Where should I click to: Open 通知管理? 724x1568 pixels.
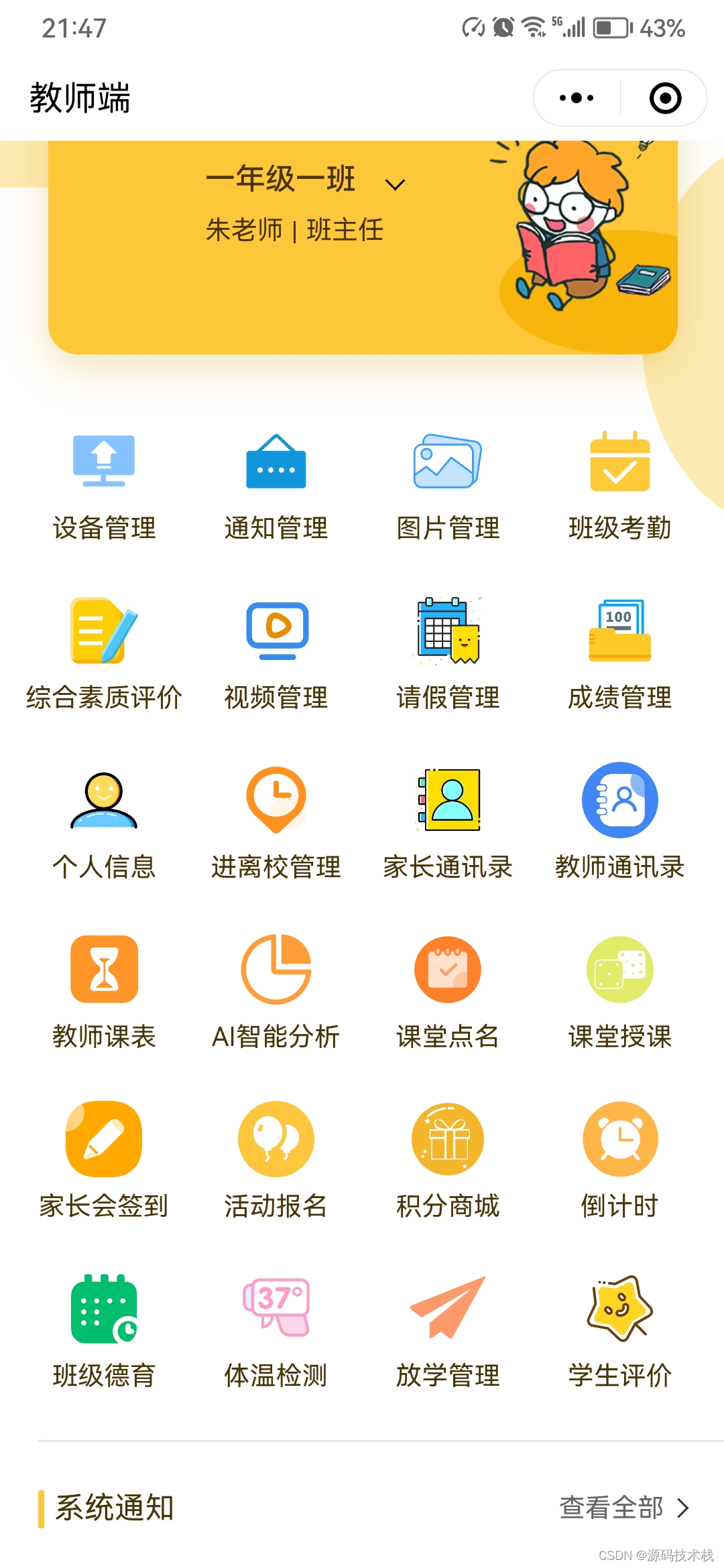coord(276,487)
